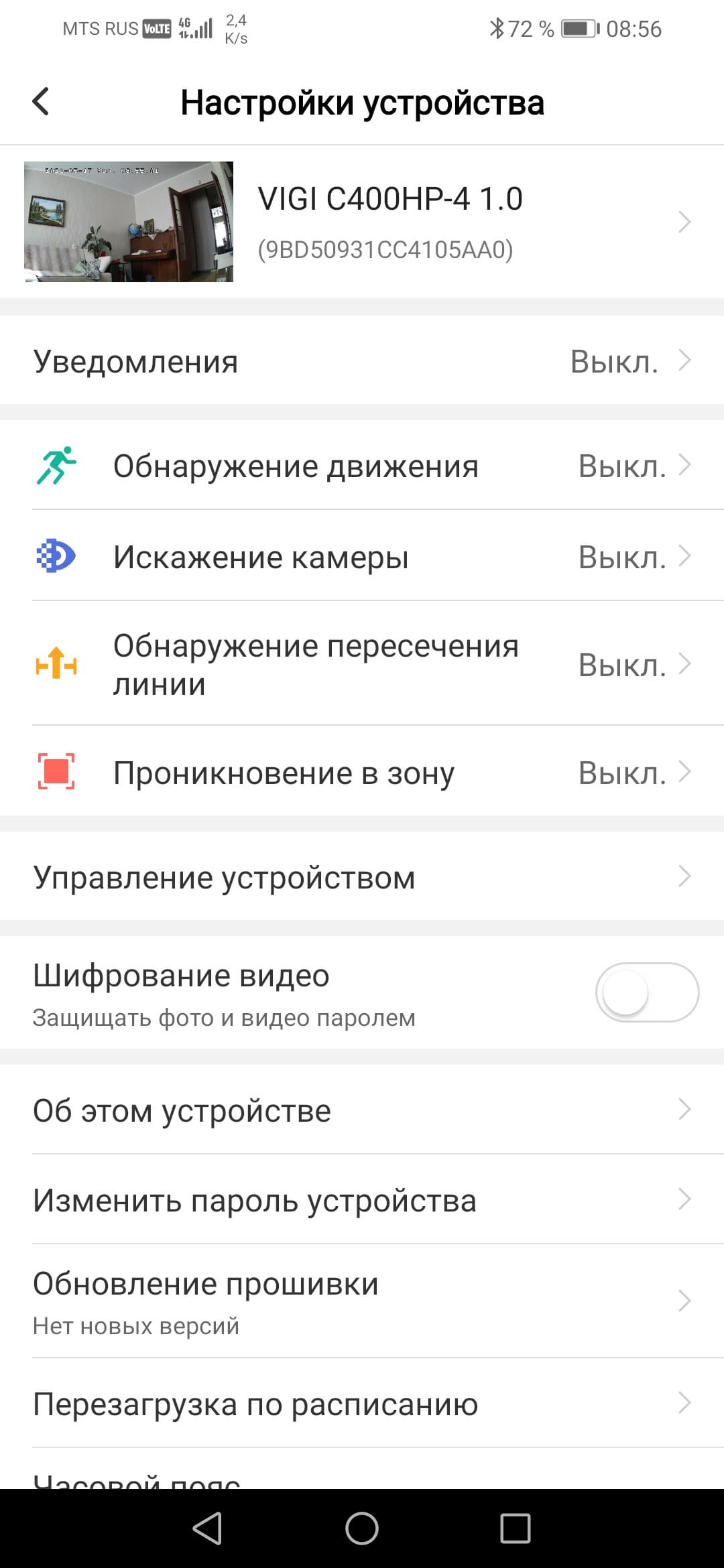Open Искажение камеры settings
This screenshot has width=724, height=1568.
(x=362, y=557)
